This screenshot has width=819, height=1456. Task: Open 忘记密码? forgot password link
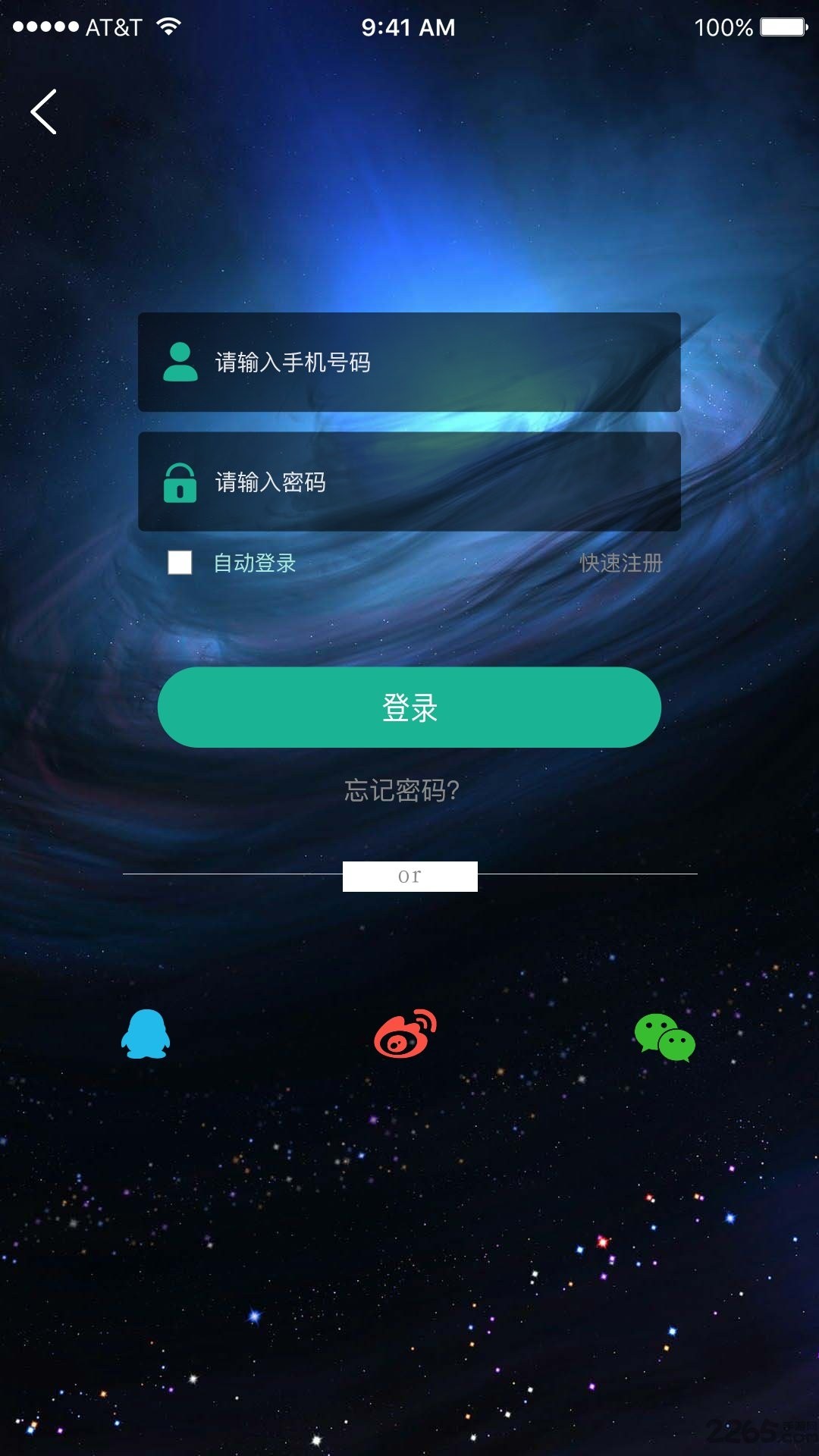pos(402,790)
